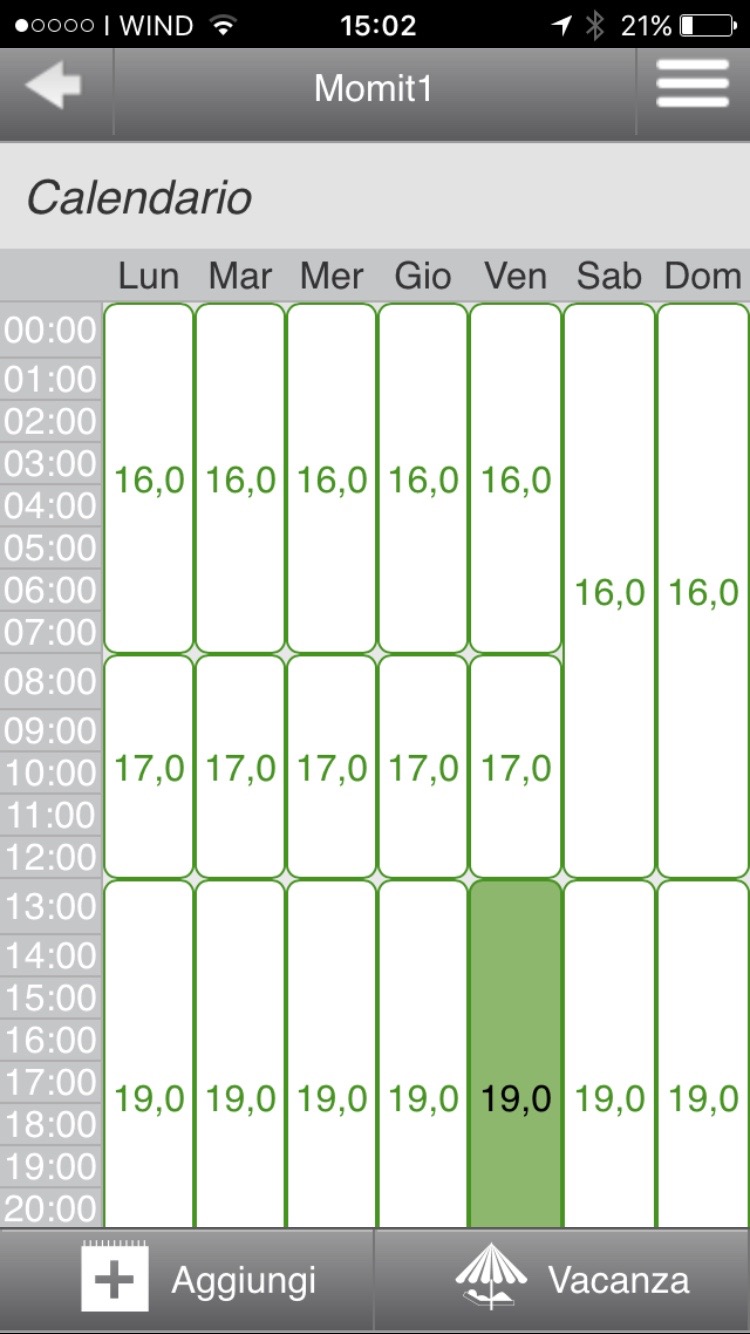Select Wednesday's 17,0 block
Image resolution: width=750 pixels, height=1334 pixels.
pos(332,768)
